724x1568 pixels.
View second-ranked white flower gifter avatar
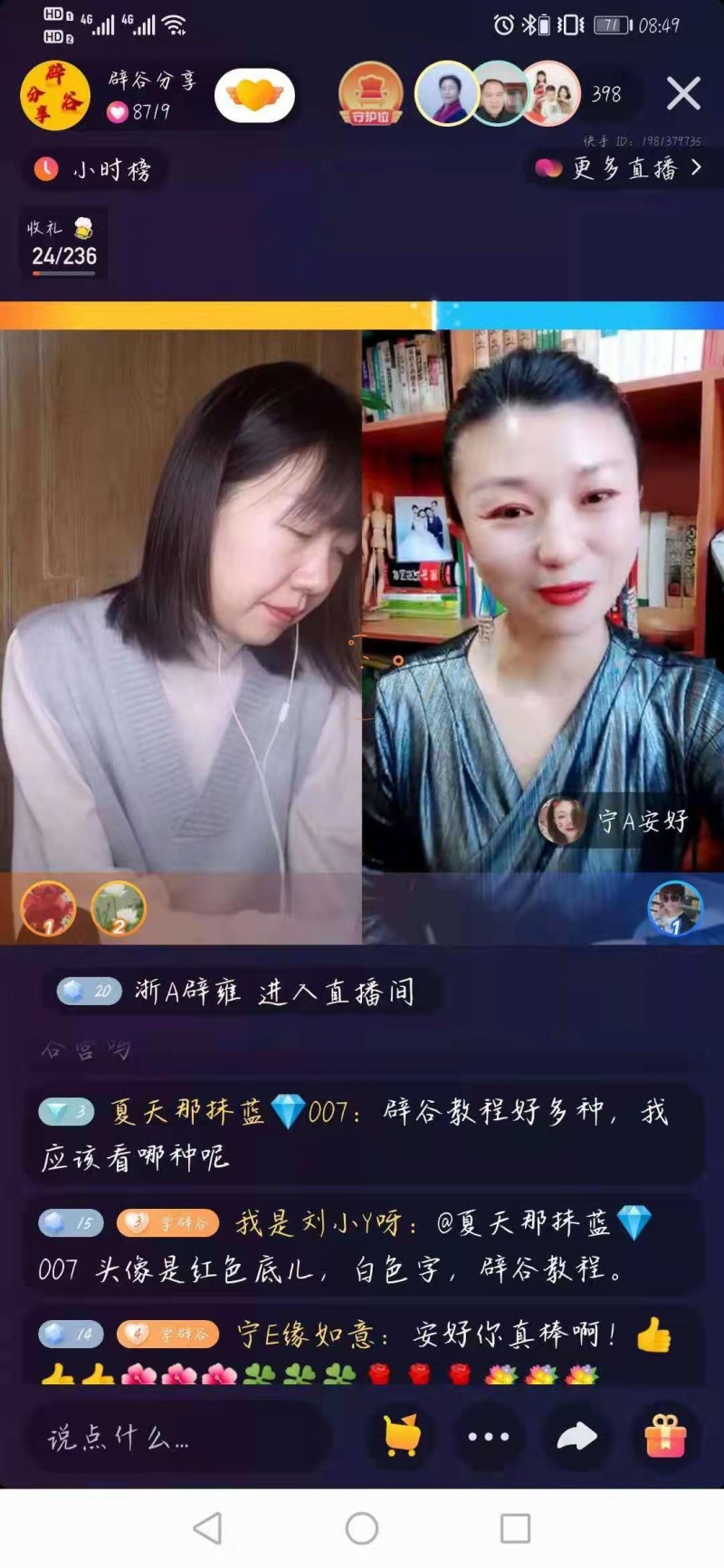(119, 908)
